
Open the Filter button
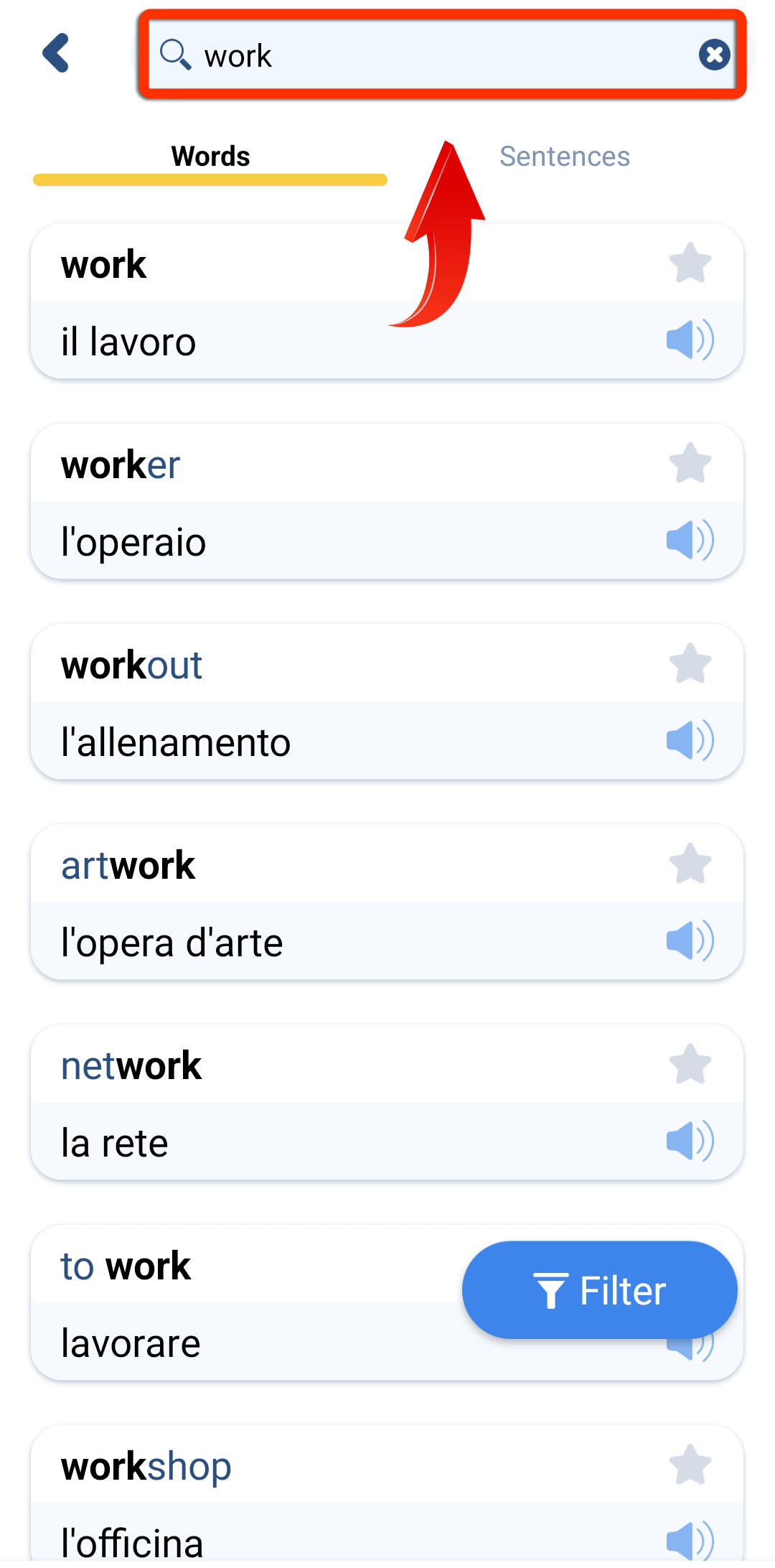pos(600,1290)
